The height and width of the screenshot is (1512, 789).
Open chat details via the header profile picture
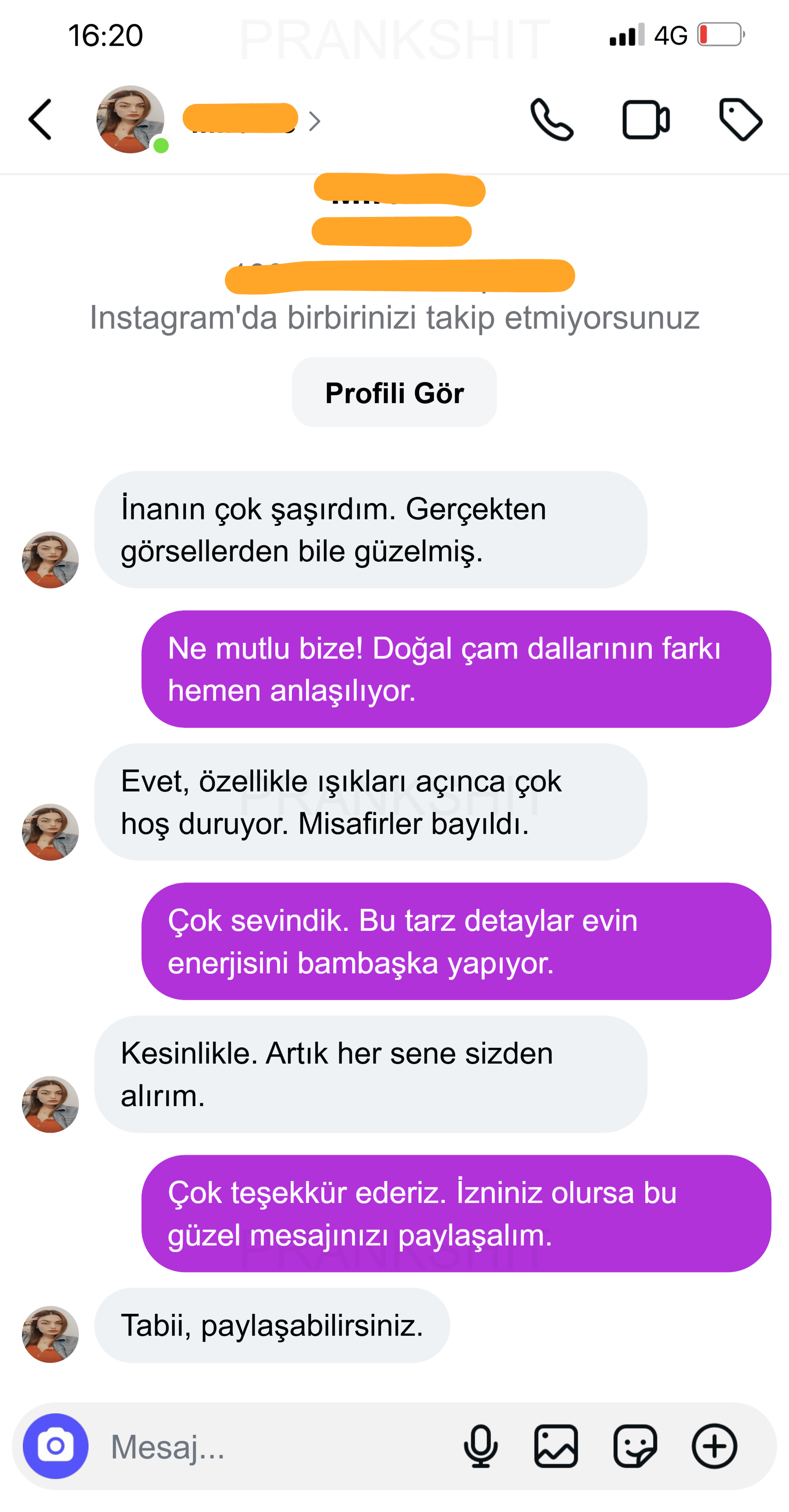coord(130,120)
